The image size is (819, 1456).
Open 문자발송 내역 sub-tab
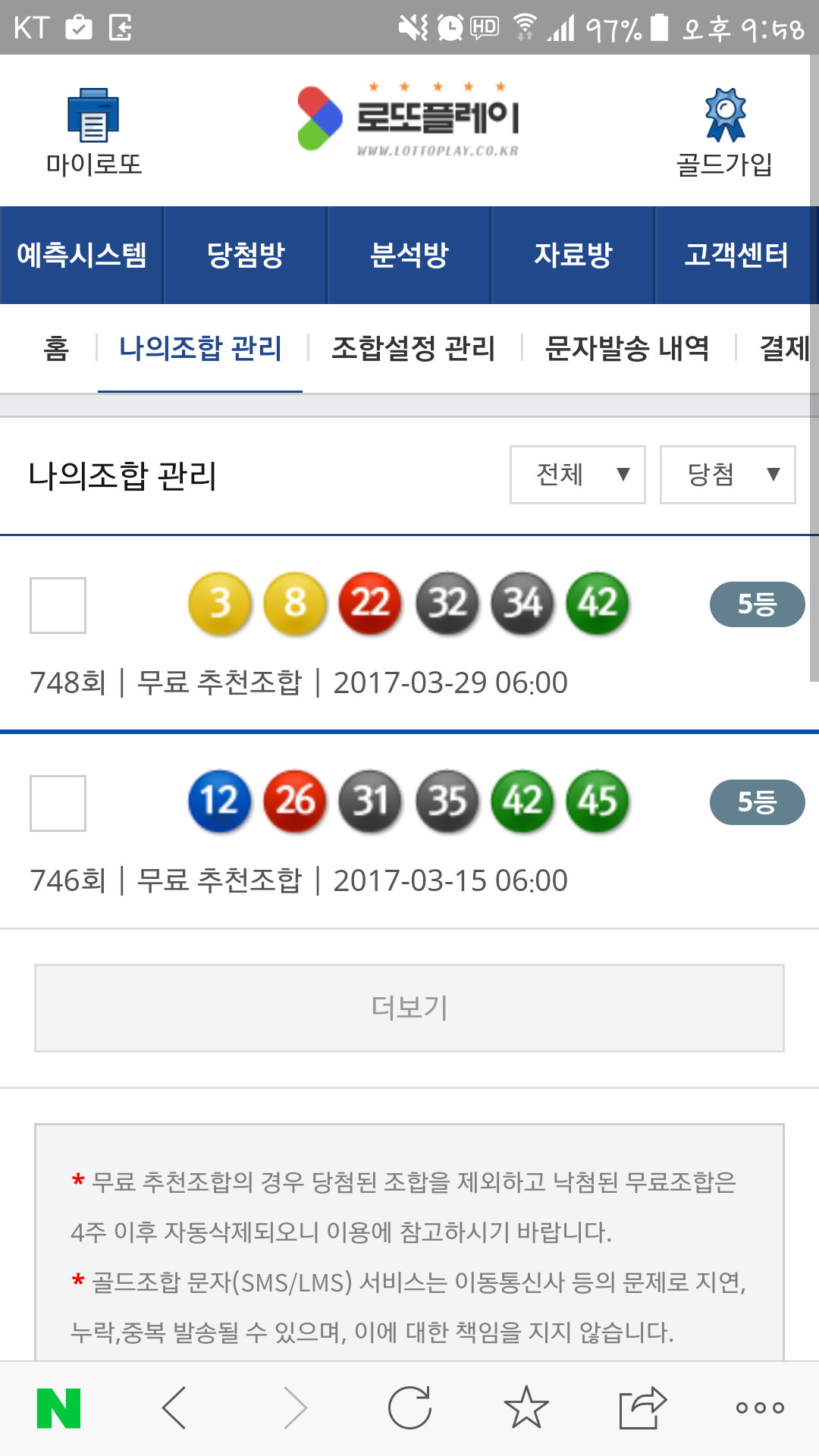pos(627,349)
